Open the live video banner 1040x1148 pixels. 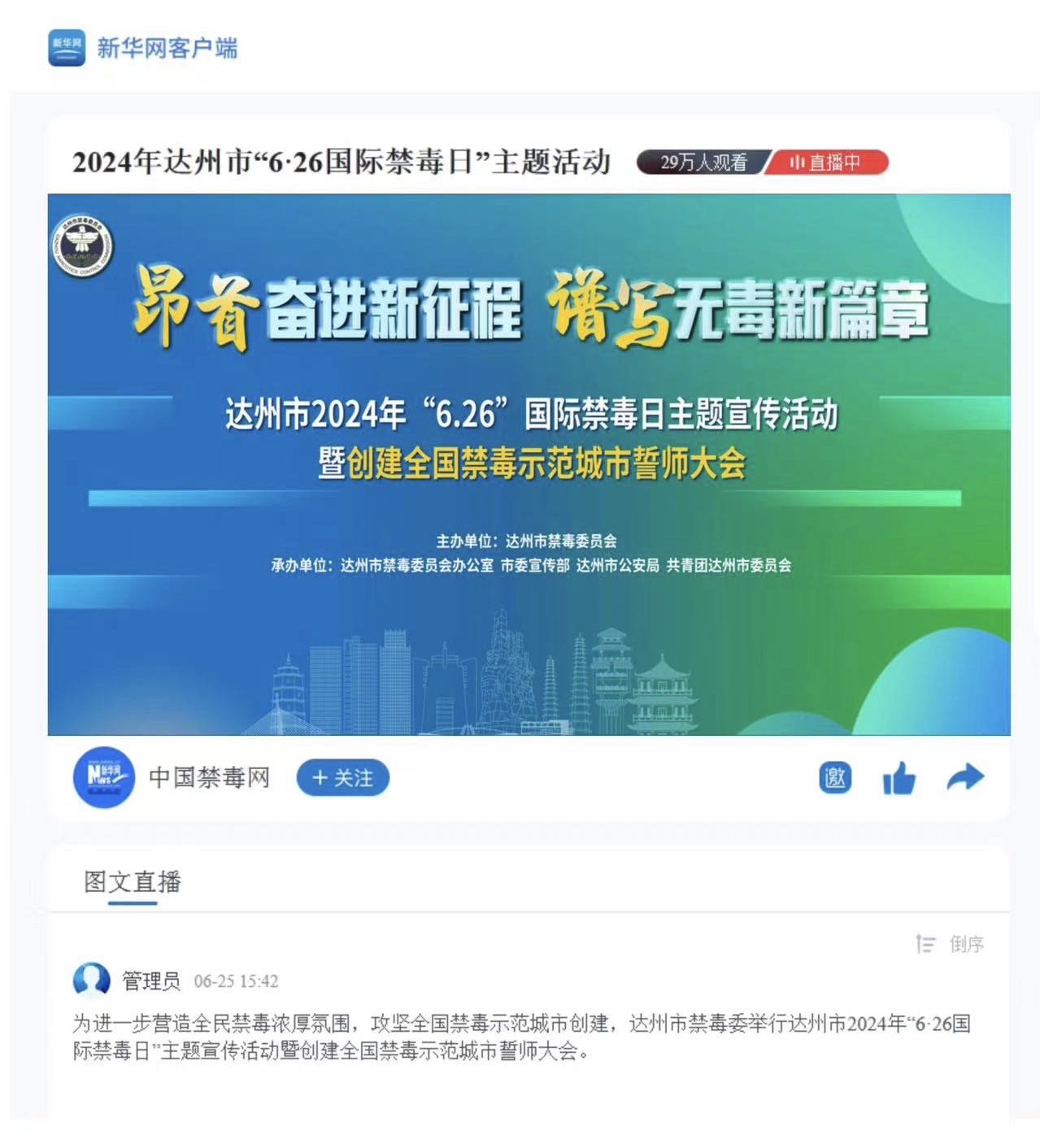click(529, 464)
